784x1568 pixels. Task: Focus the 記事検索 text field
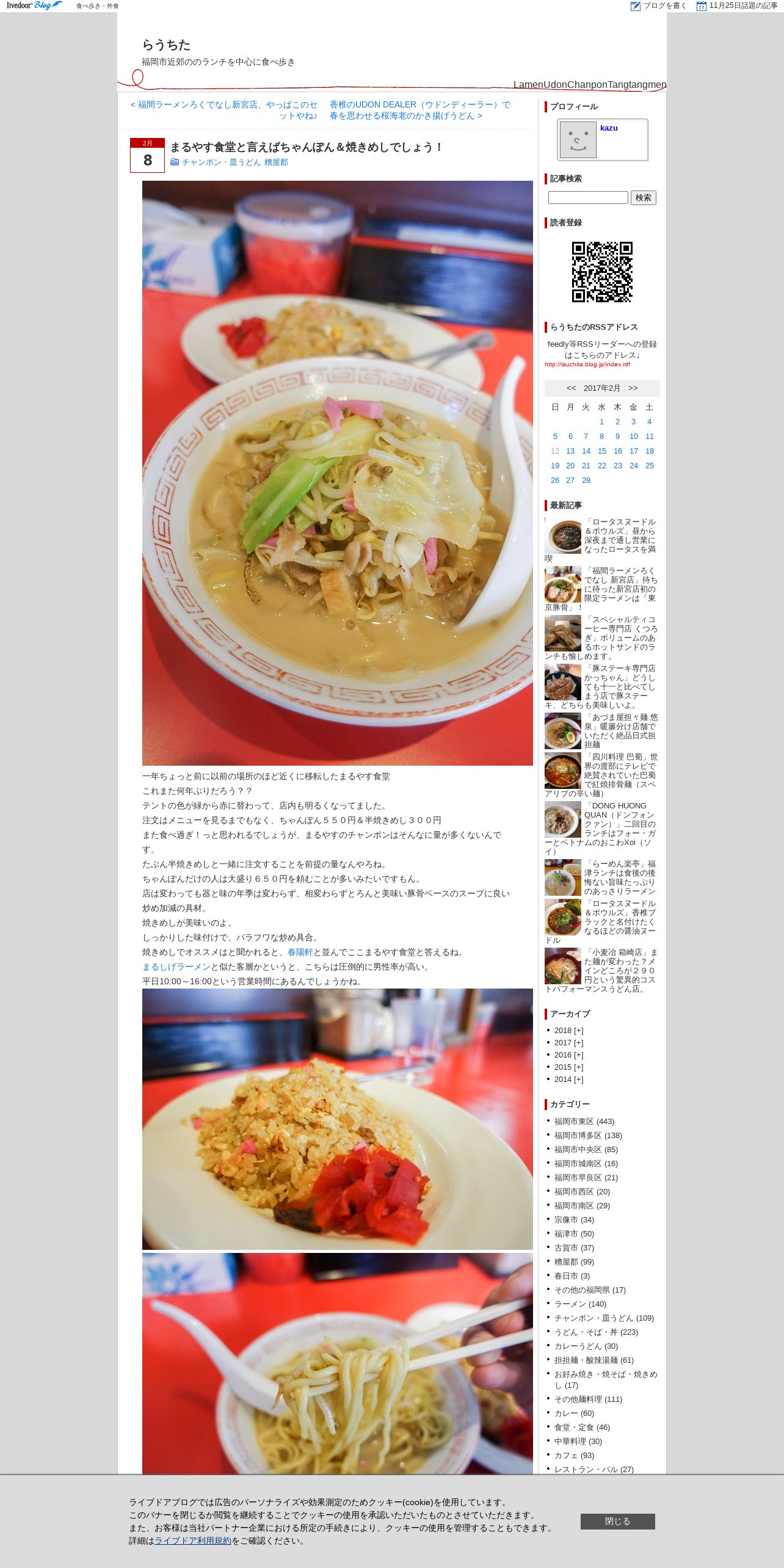pos(588,198)
